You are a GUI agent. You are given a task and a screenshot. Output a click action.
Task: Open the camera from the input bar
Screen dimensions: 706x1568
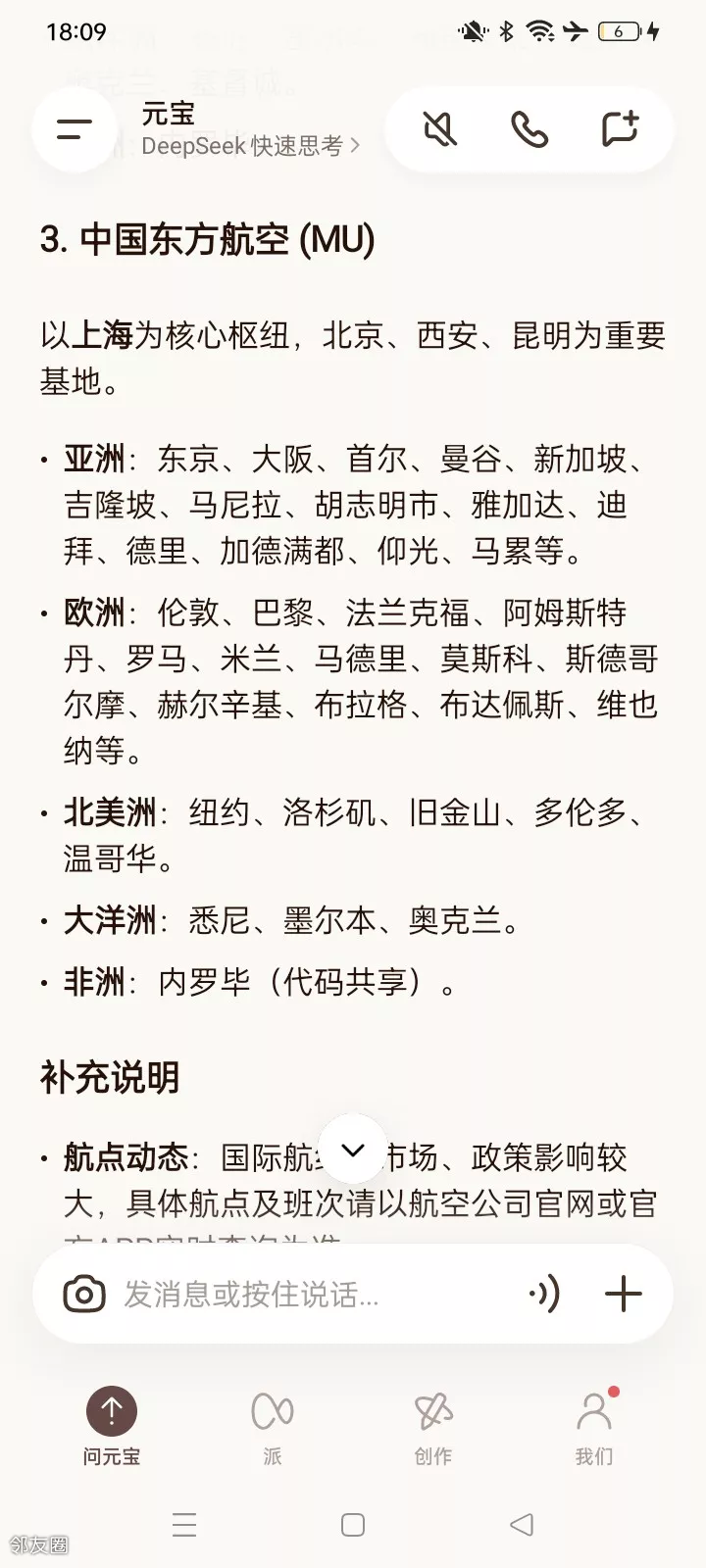point(84,1295)
